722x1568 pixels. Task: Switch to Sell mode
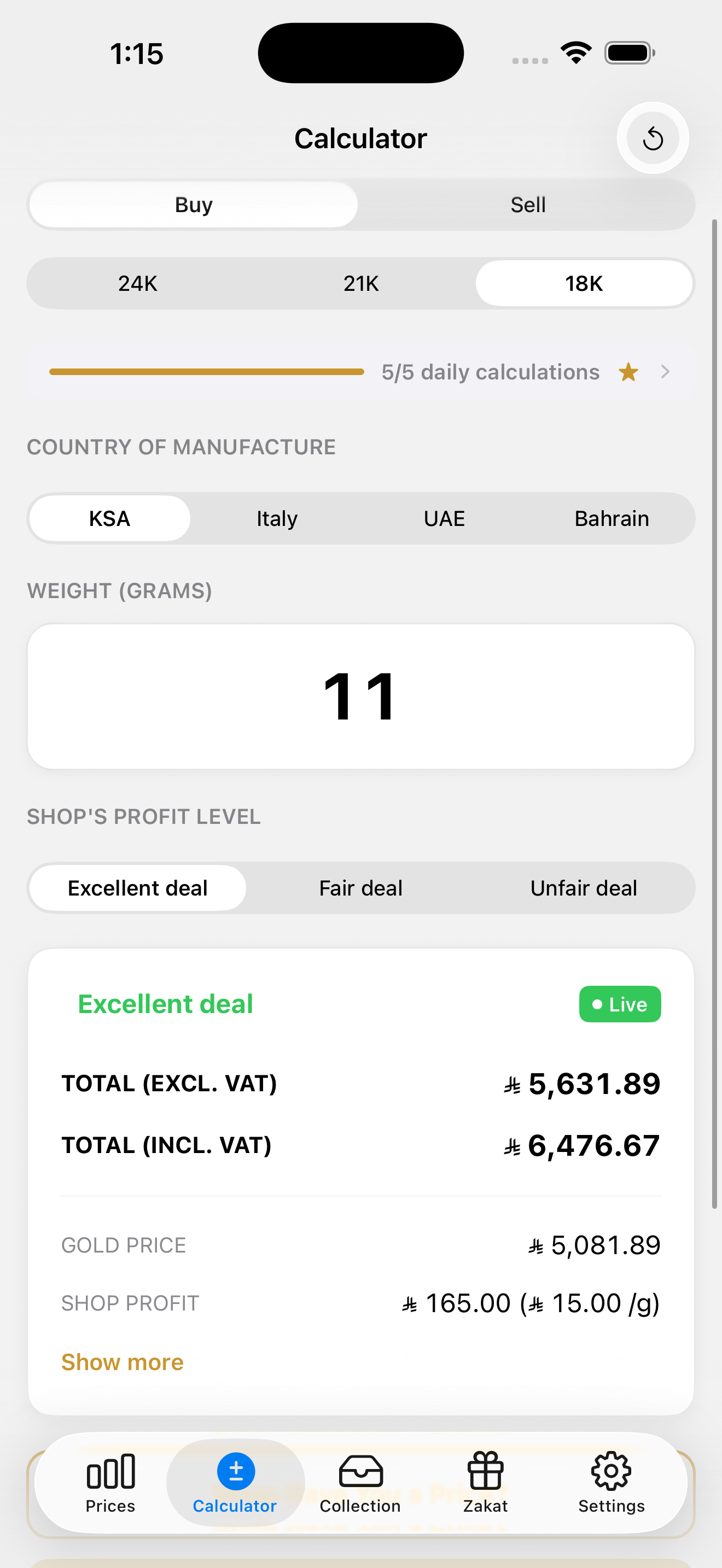pos(527,204)
